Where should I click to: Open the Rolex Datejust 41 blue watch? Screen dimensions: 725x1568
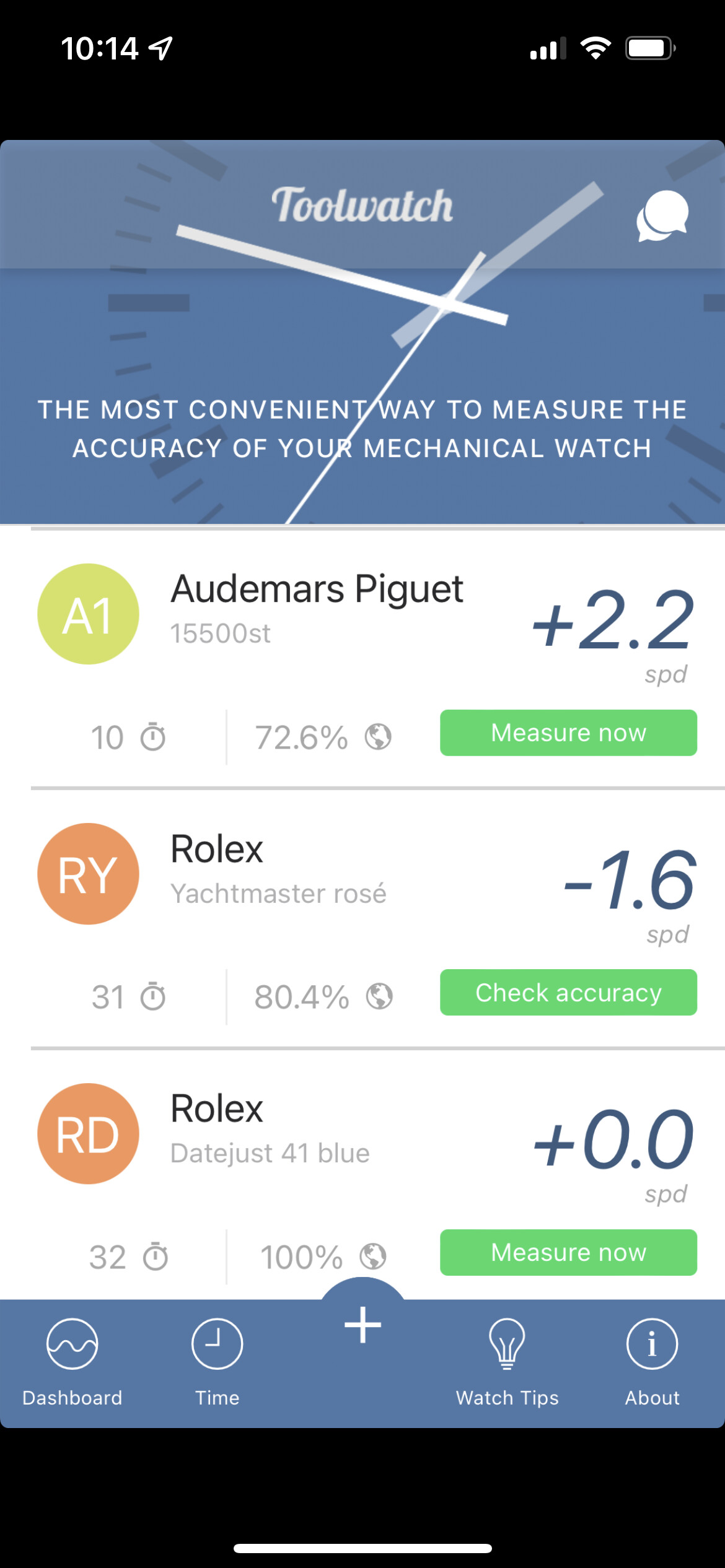(362, 1175)
